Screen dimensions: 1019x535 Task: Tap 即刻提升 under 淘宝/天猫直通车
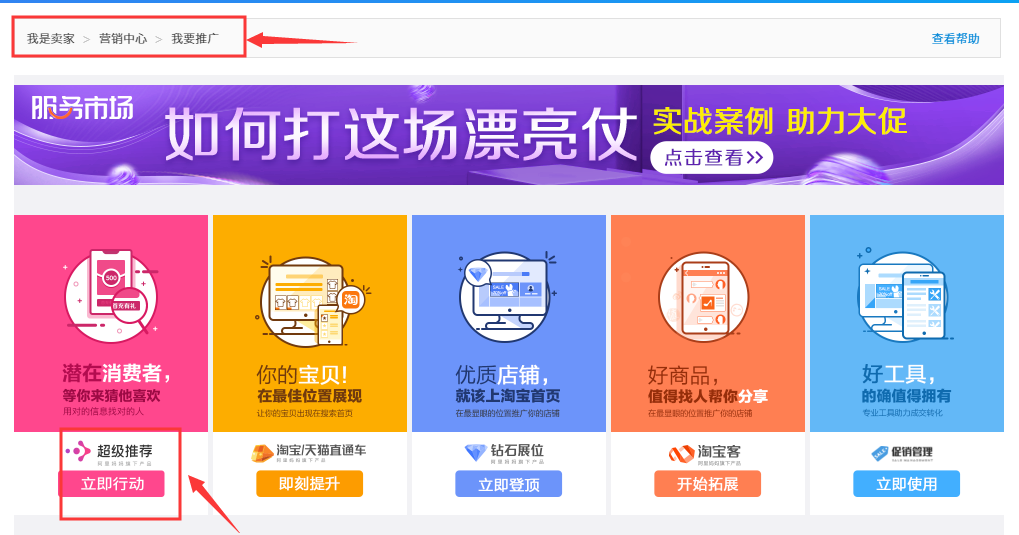(309, 484)
